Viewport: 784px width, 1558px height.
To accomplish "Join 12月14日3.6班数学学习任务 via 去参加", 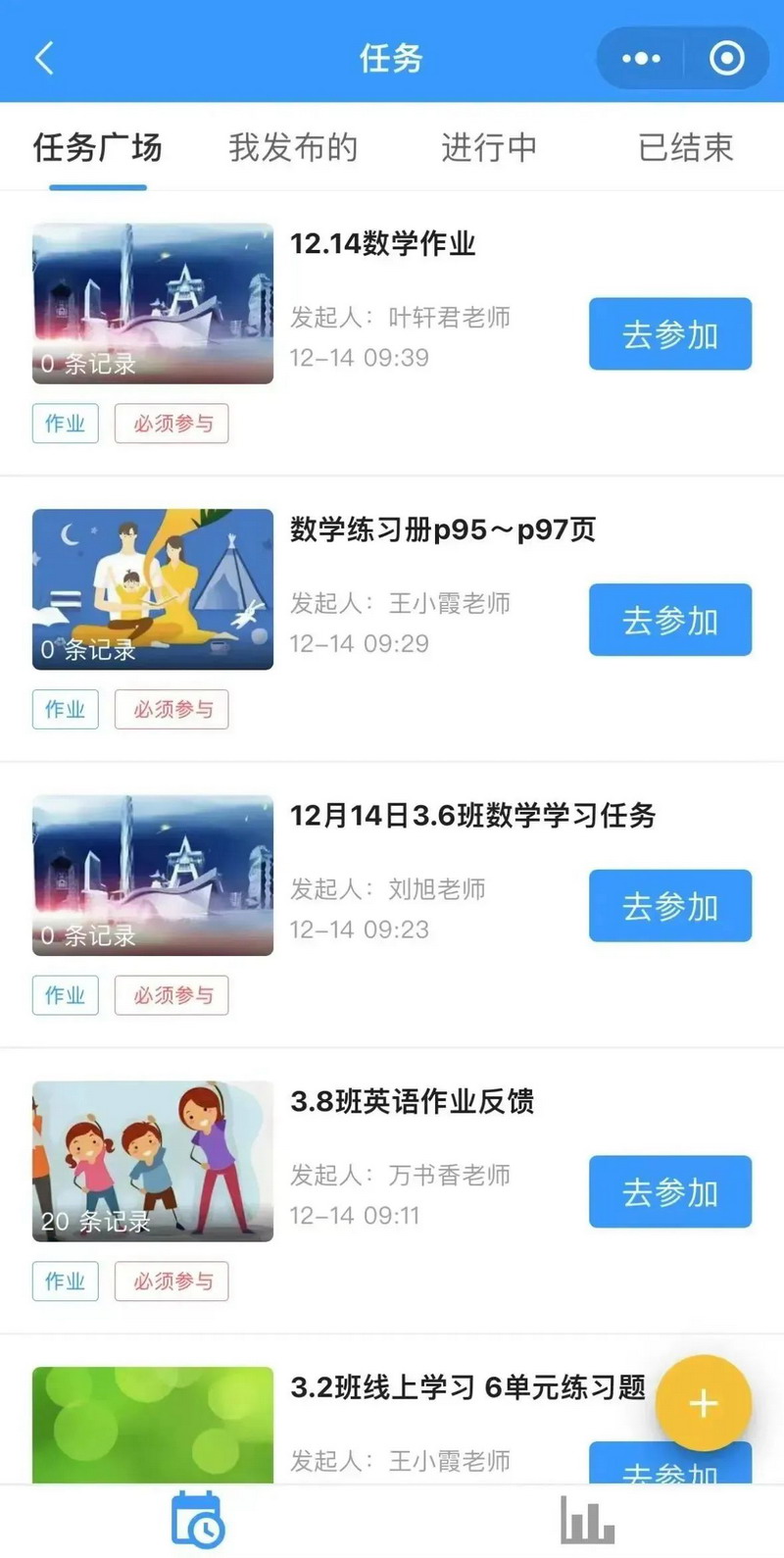I will coord(669,906).
